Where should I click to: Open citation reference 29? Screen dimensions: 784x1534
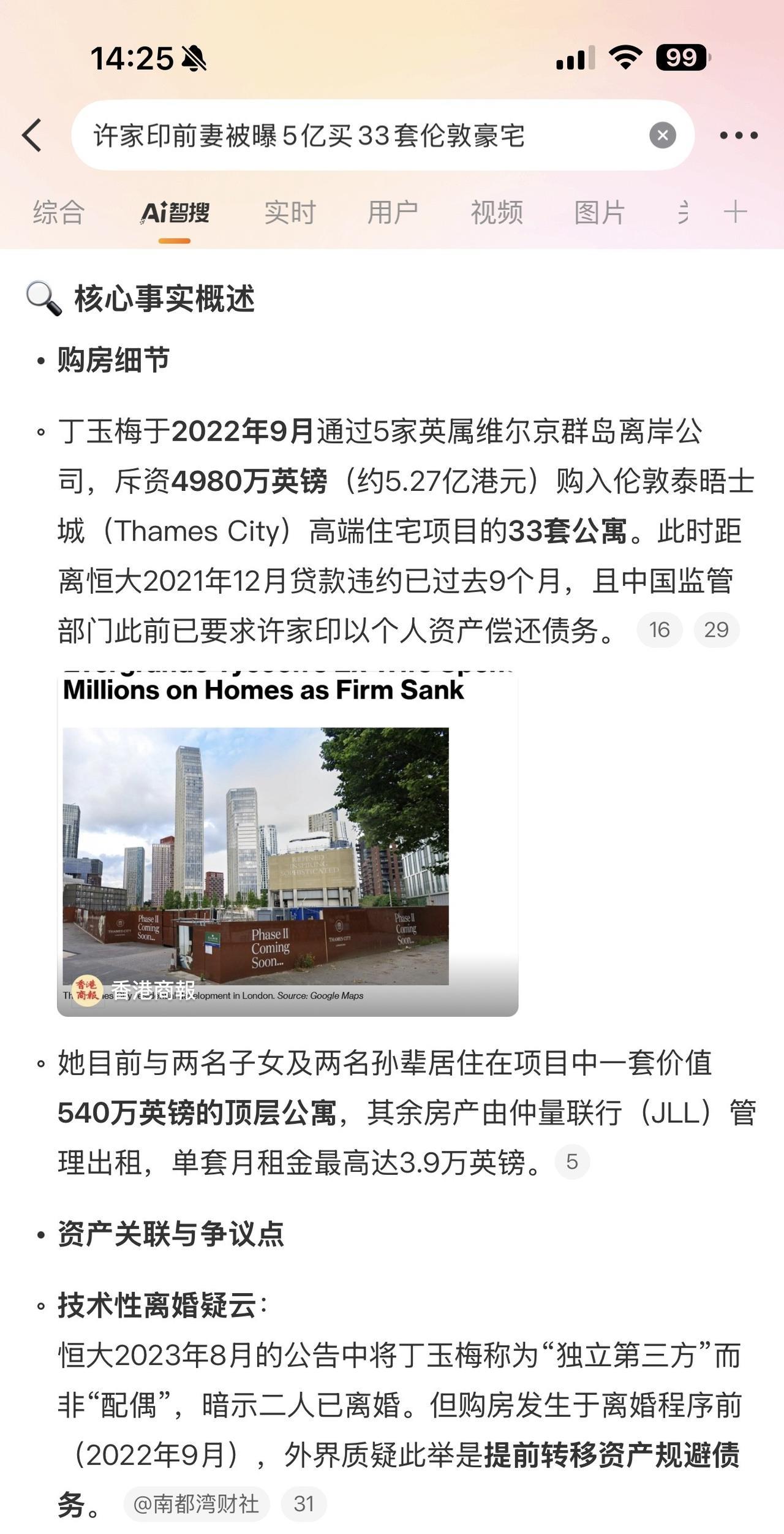(x=717, y=629)
